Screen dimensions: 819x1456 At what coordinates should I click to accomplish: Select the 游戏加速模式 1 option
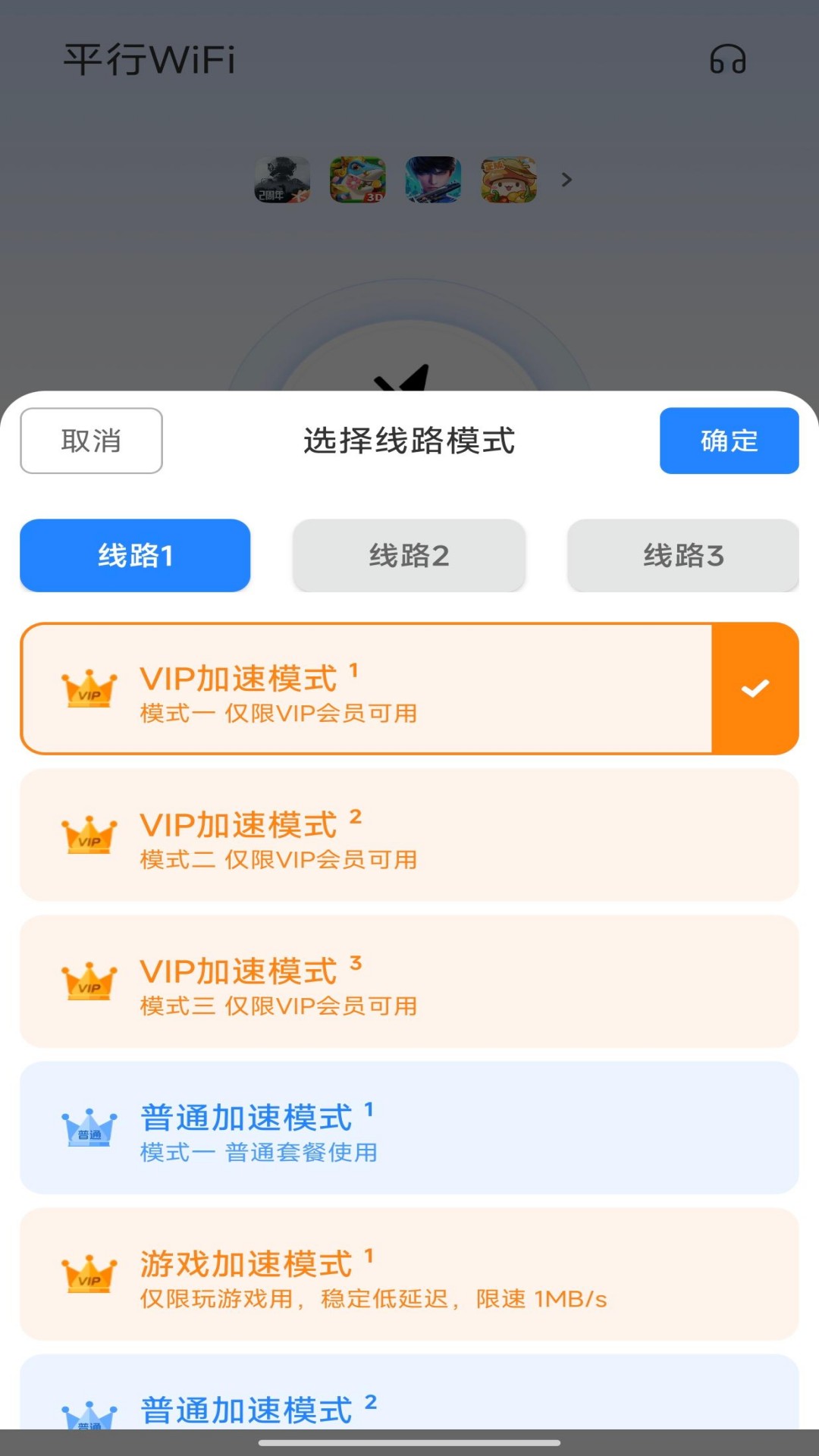click(409, 1274)
